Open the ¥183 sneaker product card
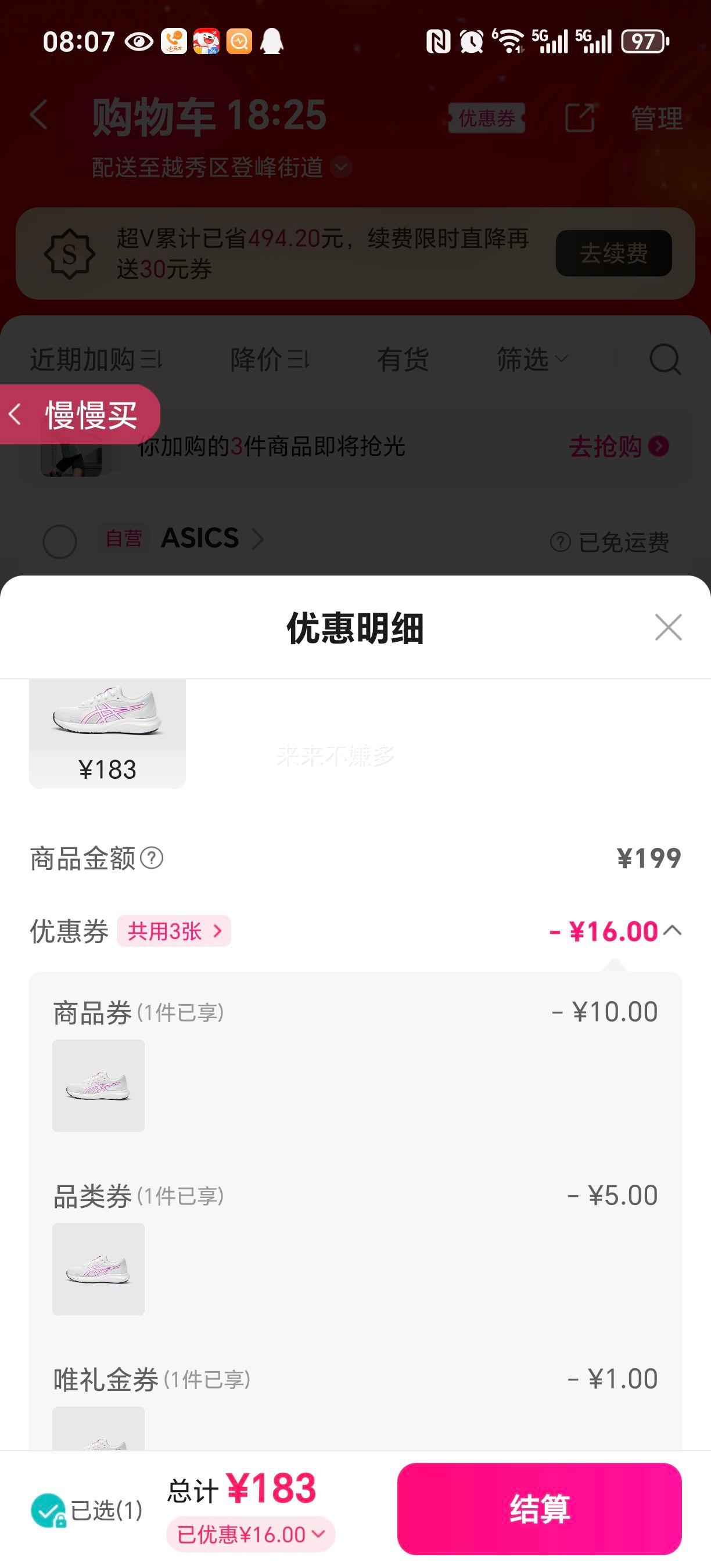Image resolution: width=711 pixels, height=1568 pixels. tap(107, 733)
